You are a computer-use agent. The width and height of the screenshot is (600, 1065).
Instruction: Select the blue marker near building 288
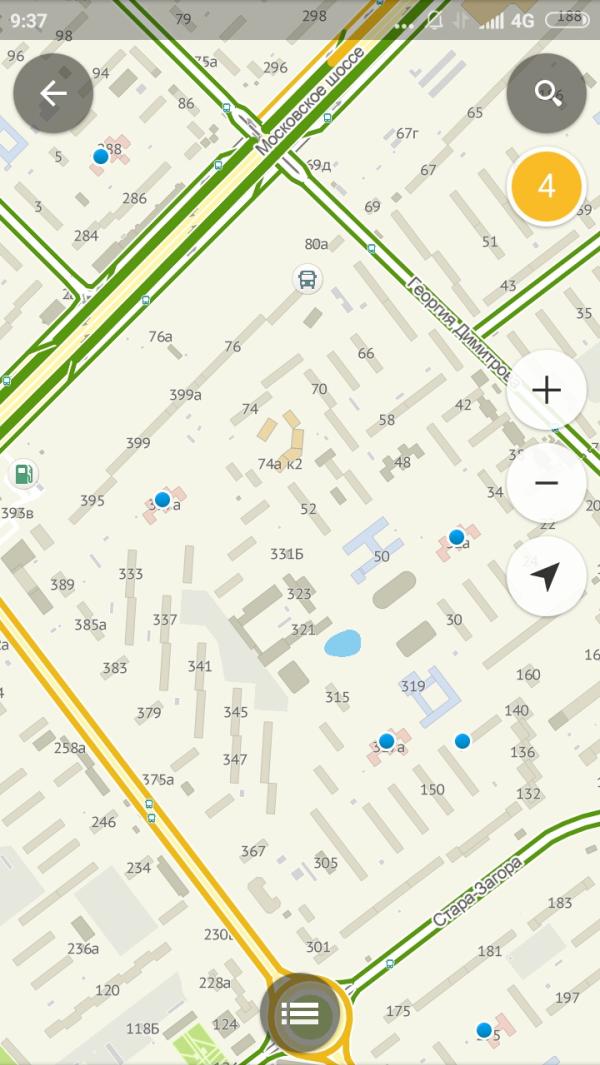point(100,156)
